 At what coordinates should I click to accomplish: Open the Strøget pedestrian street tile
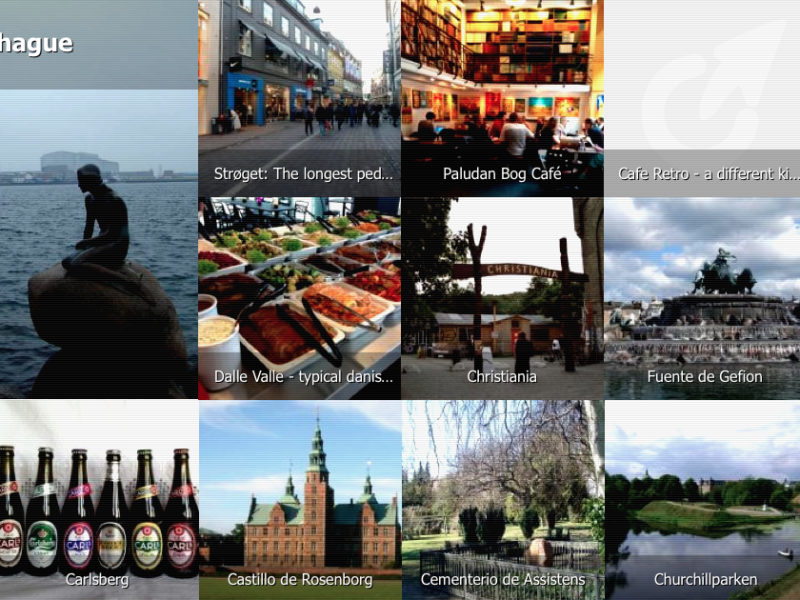click(x=299, y=98)
